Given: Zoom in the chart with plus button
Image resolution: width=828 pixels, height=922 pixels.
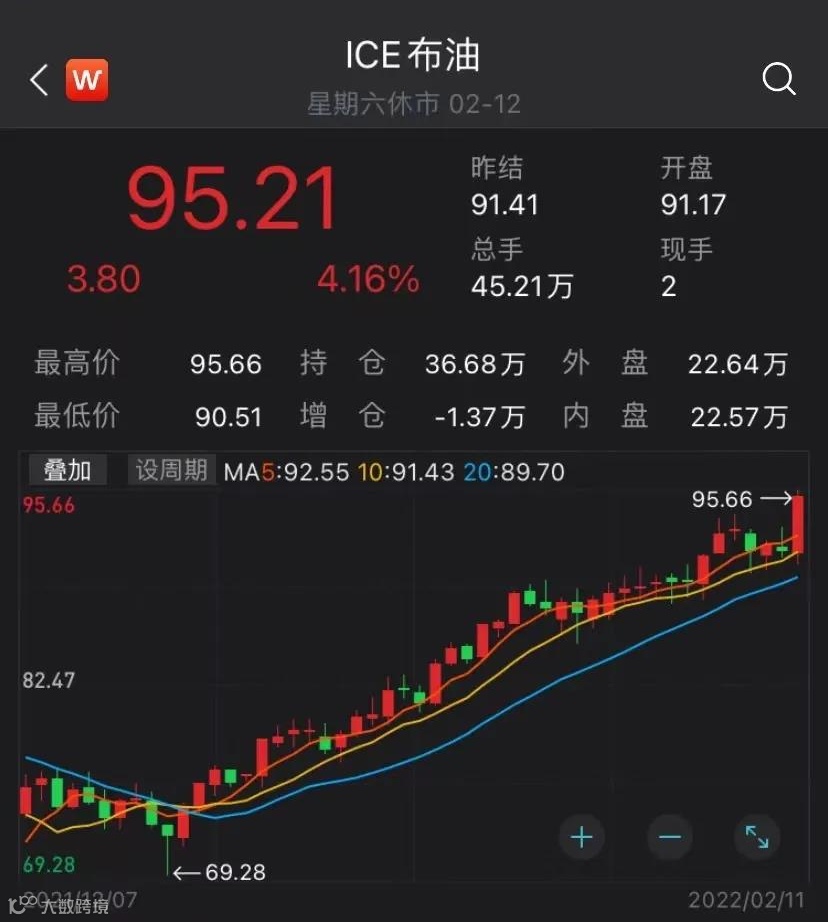Looking at the screenshot, I should click(x=582, y=837).
